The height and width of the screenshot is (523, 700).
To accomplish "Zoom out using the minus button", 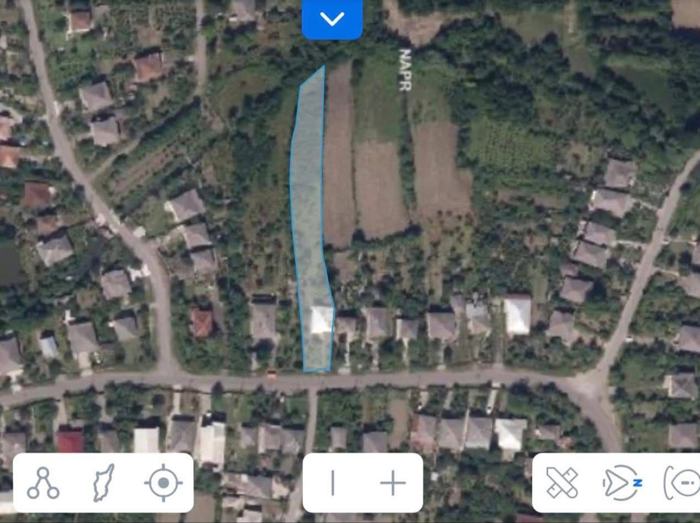I will click(333, 483).
